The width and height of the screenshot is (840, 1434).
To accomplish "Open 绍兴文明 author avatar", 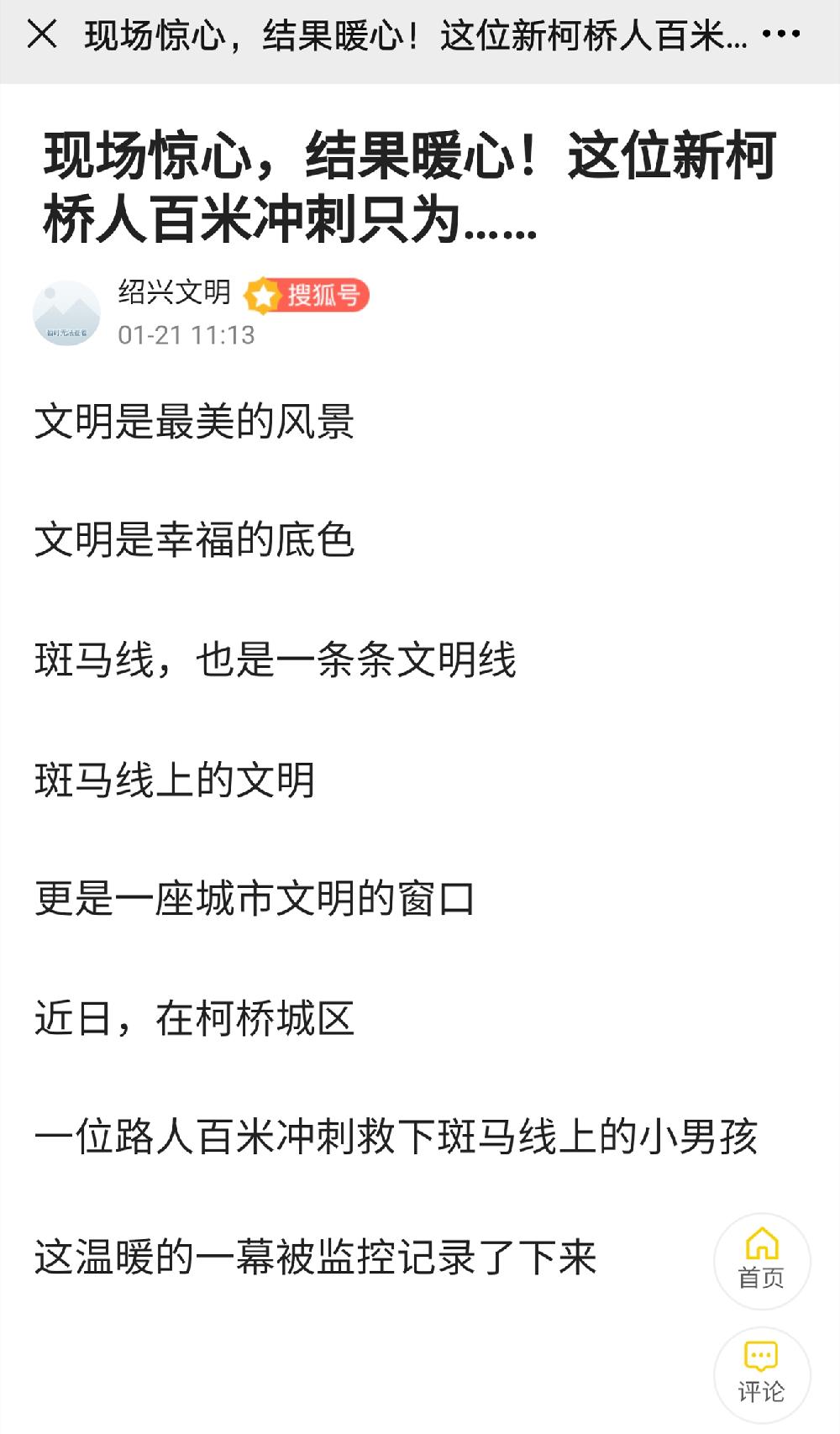I will (x=66, y=313).
